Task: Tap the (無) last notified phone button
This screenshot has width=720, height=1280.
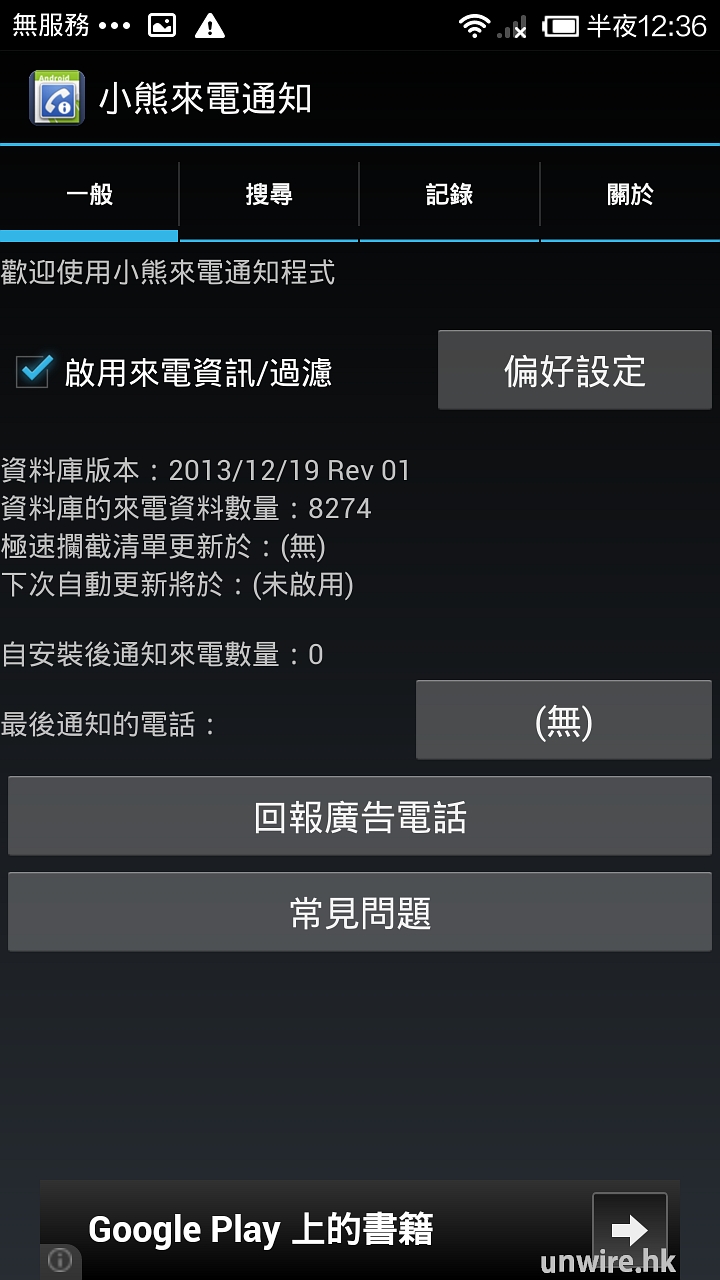Action: tap(563, 720)
